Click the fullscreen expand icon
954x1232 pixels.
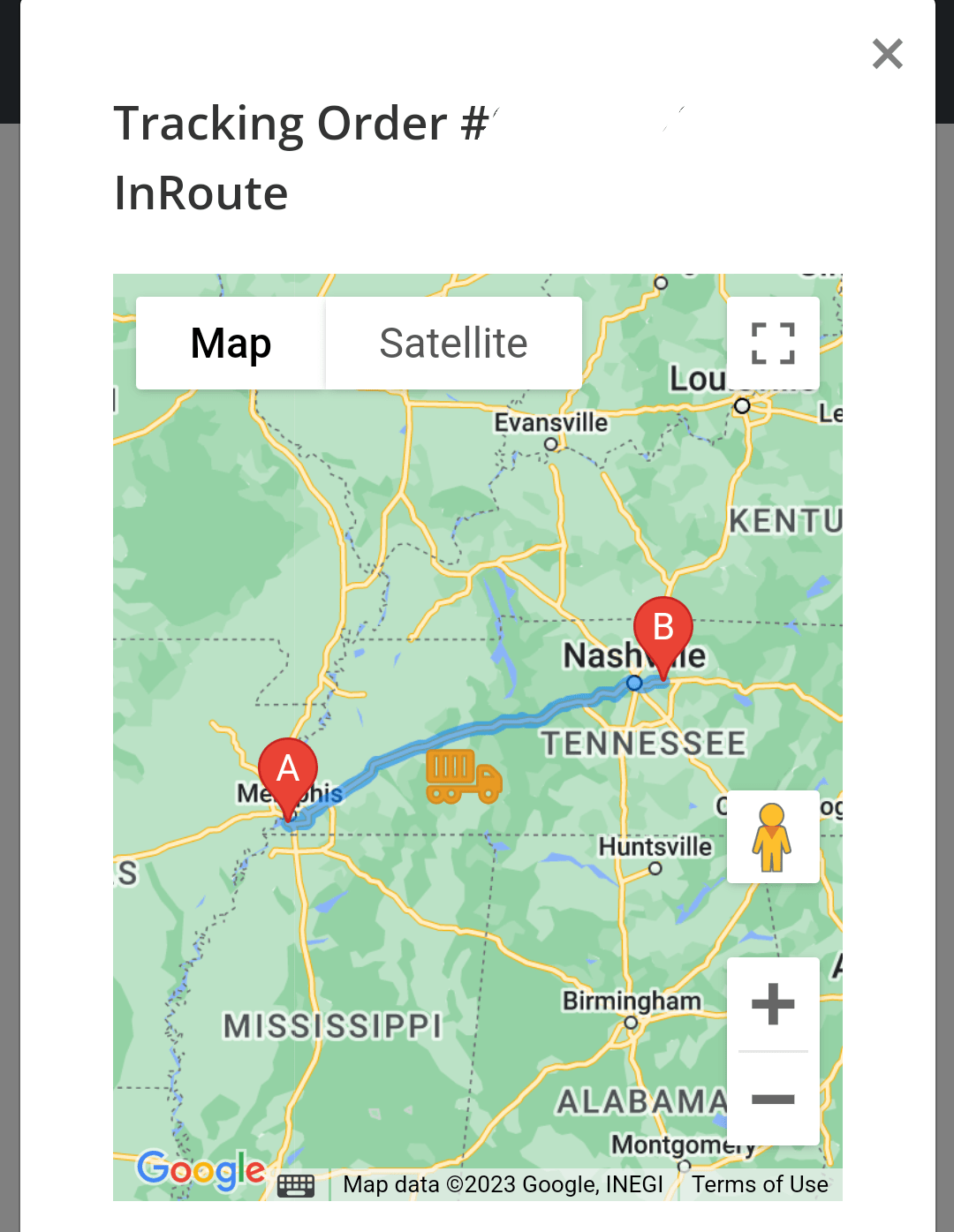(773, 343)
